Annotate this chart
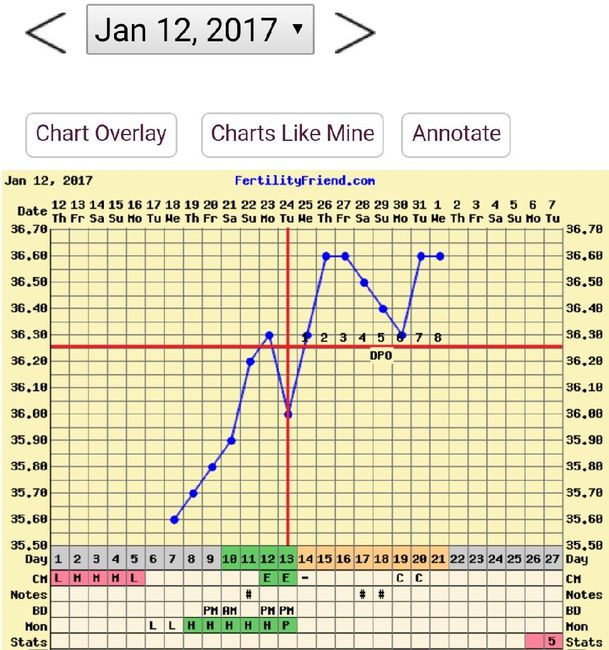The width and height of the screenshot is (609, 650). pyautogui.click(x=456, y=134)
